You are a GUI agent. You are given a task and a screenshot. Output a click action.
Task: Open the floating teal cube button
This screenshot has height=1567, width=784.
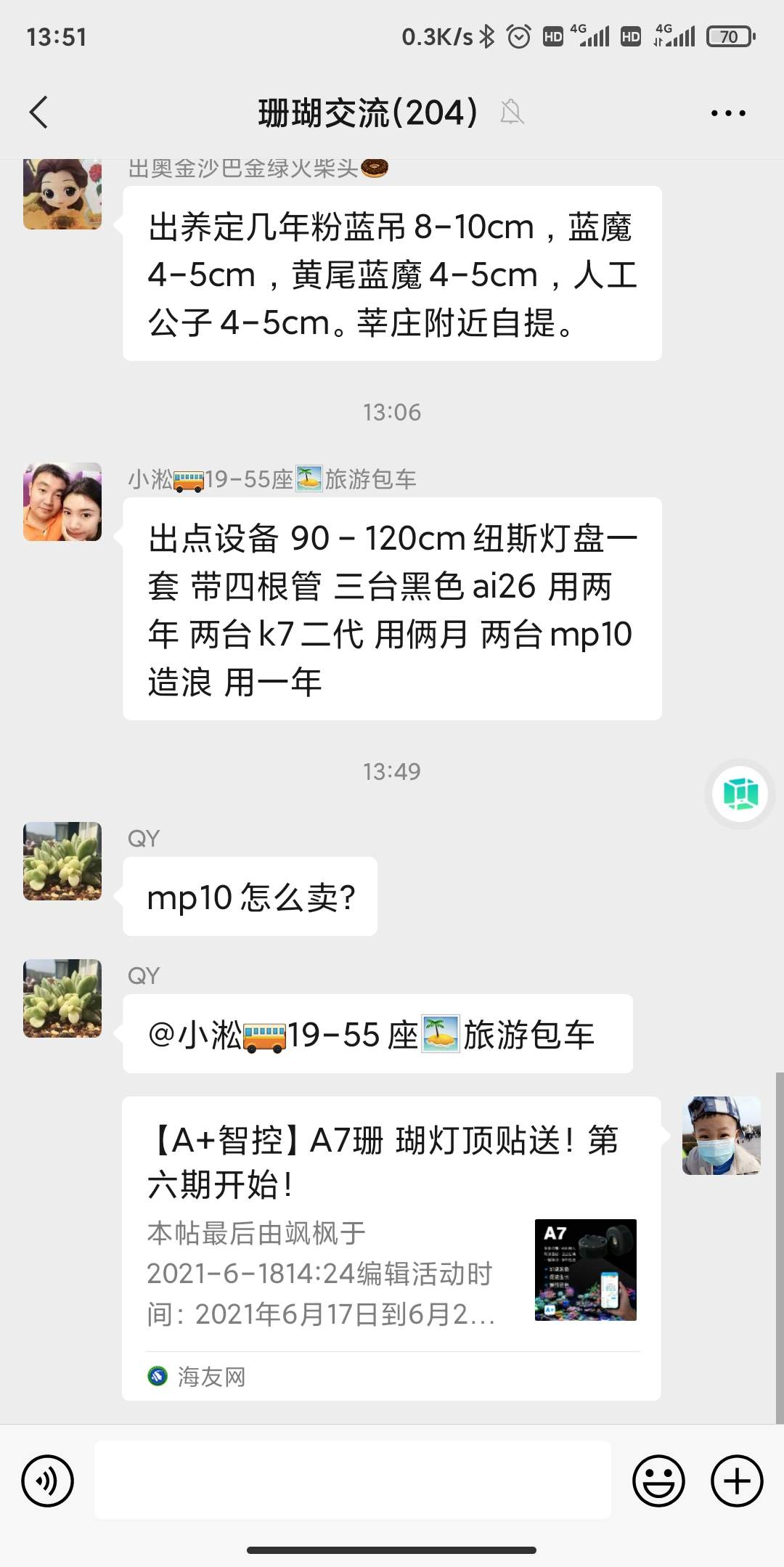point(740,794)
